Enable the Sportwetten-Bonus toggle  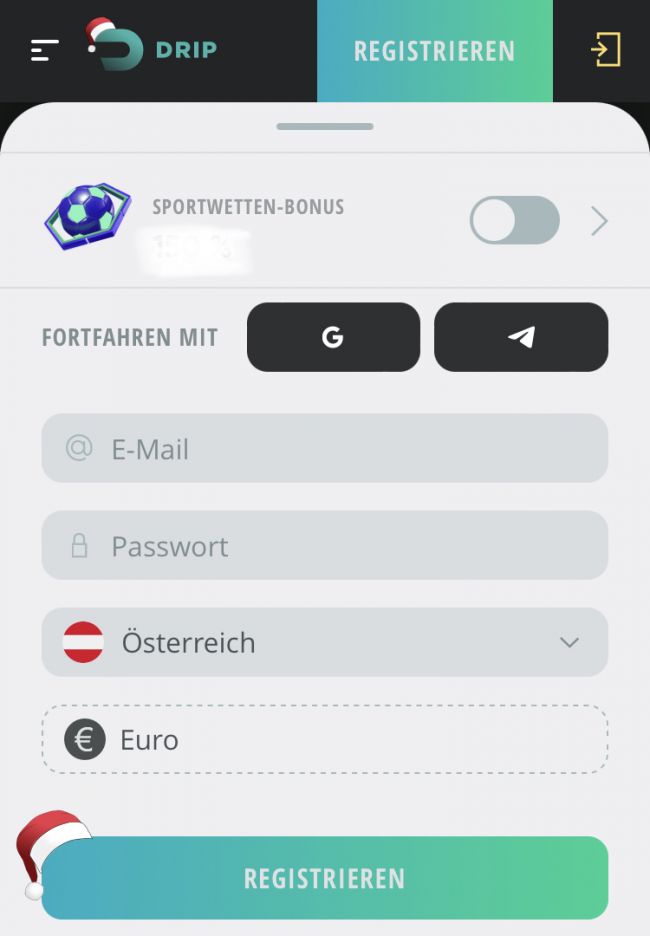tap(514, 220)
